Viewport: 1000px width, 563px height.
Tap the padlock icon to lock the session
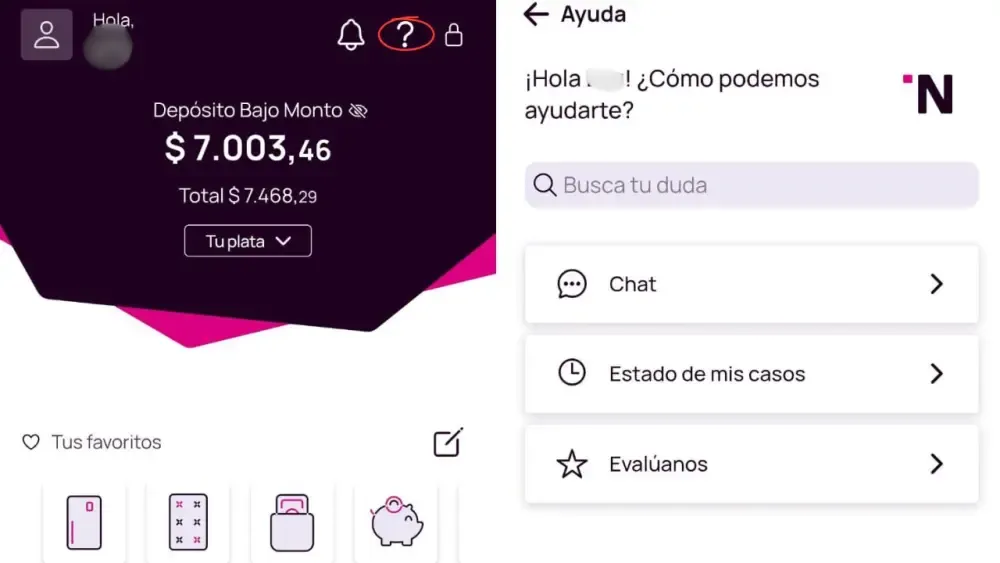[x=454, y=36]
